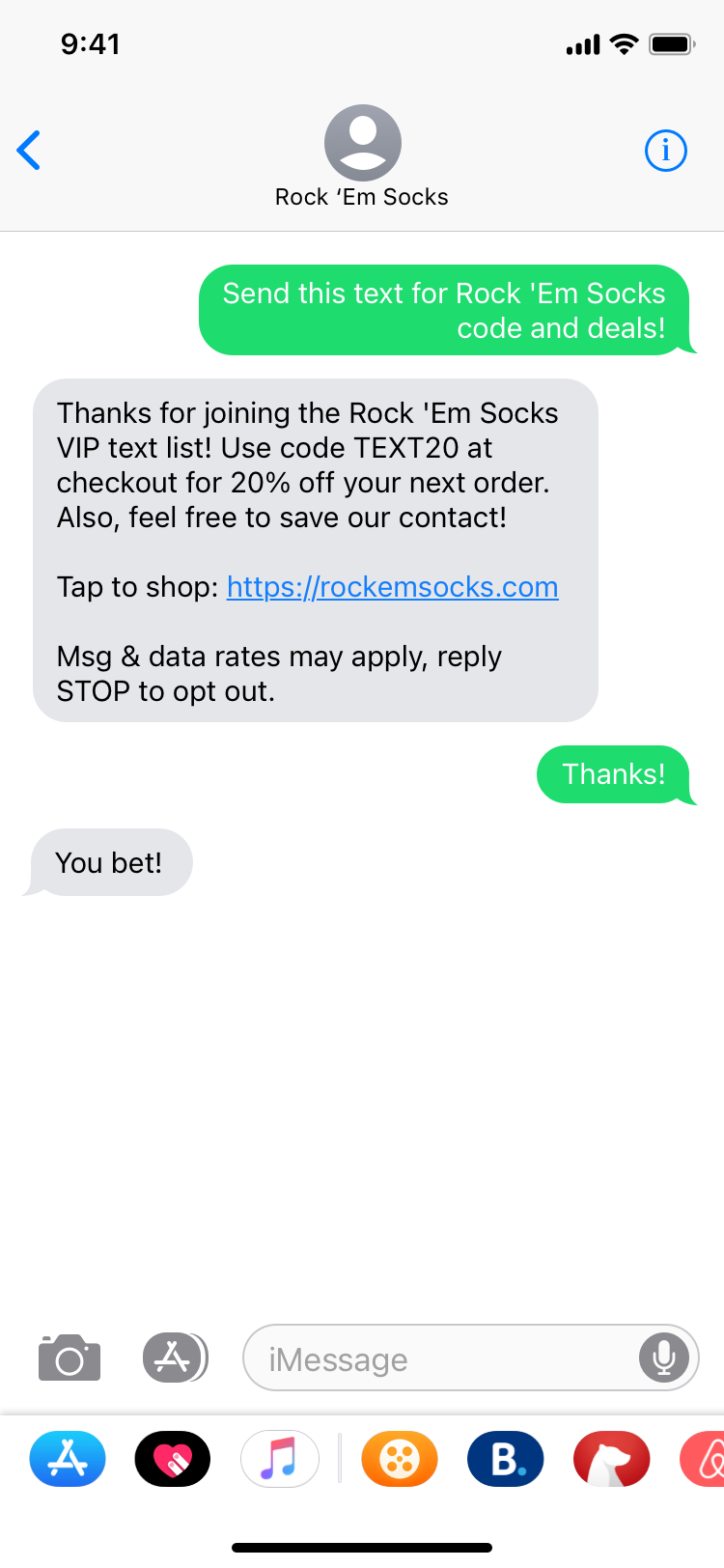Viewport: 724px width, 1568px height.
Task: Open the heart Digital Touch app
Action: 173,1458
